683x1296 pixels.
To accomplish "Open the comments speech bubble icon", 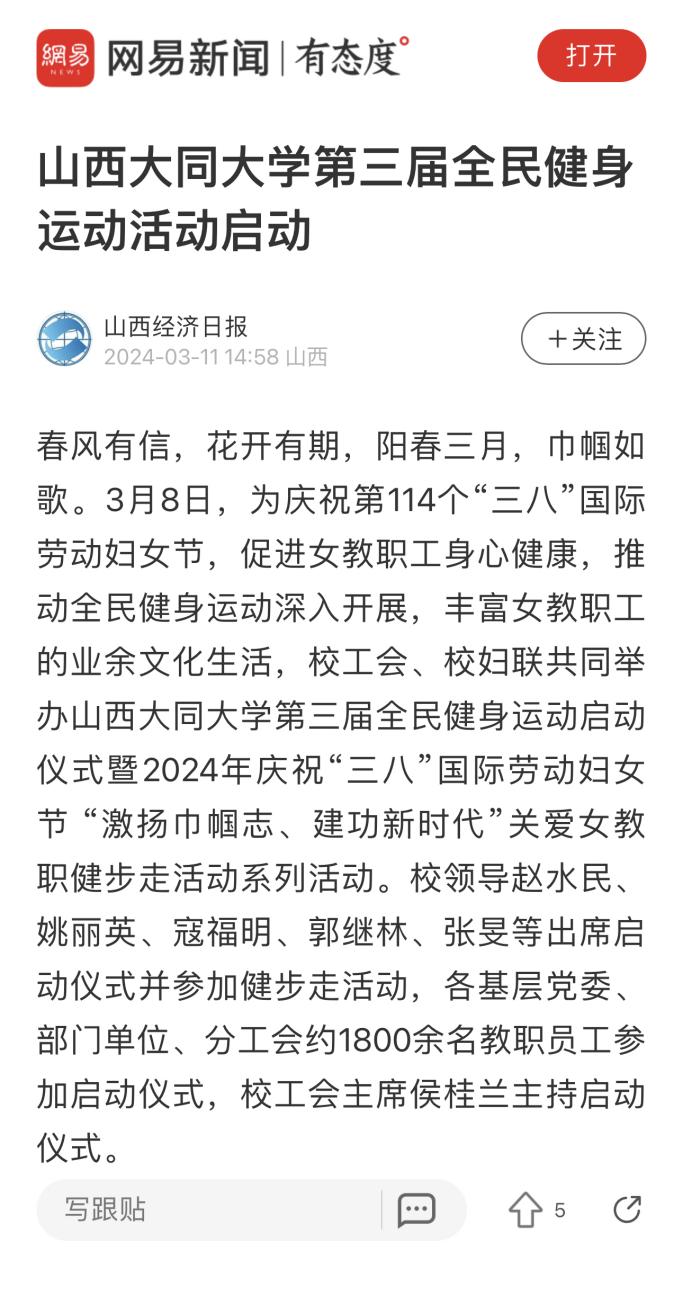I will pos(416,1210).
